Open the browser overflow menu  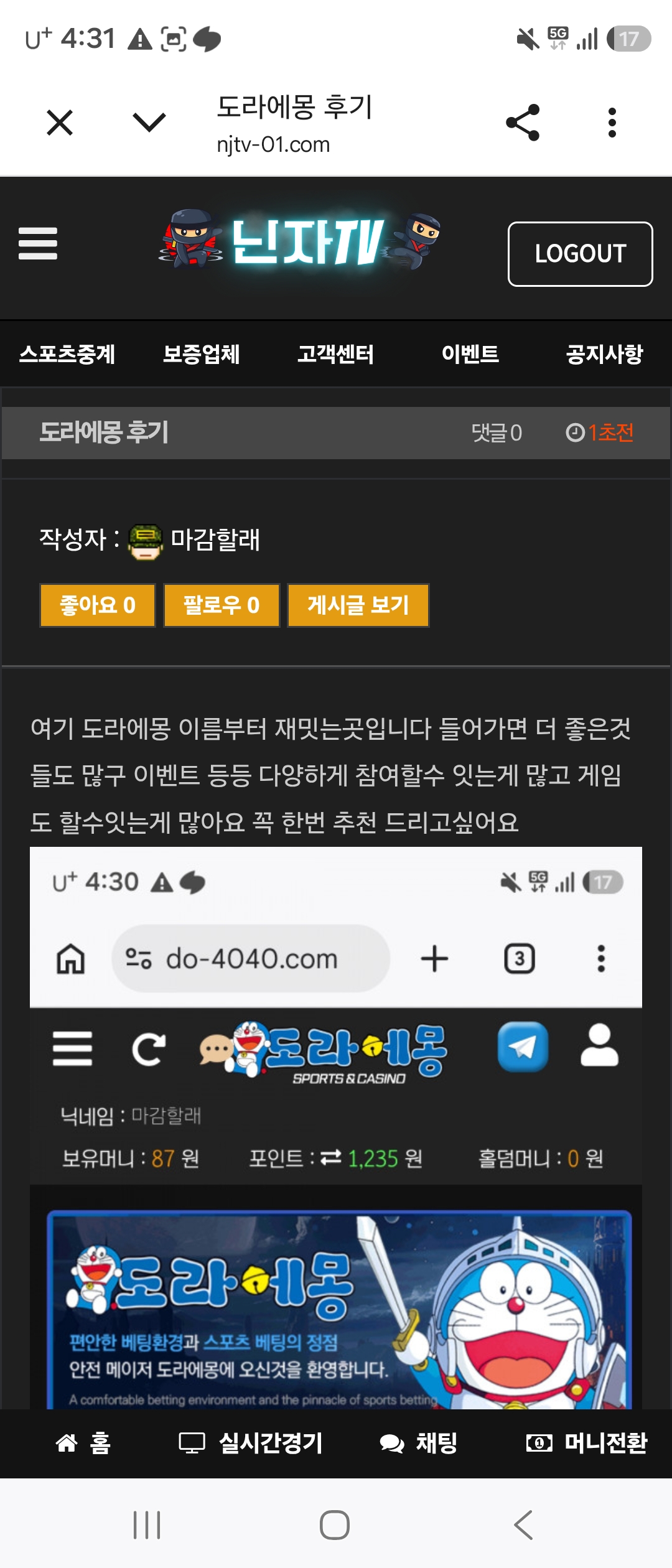[612, 122]
